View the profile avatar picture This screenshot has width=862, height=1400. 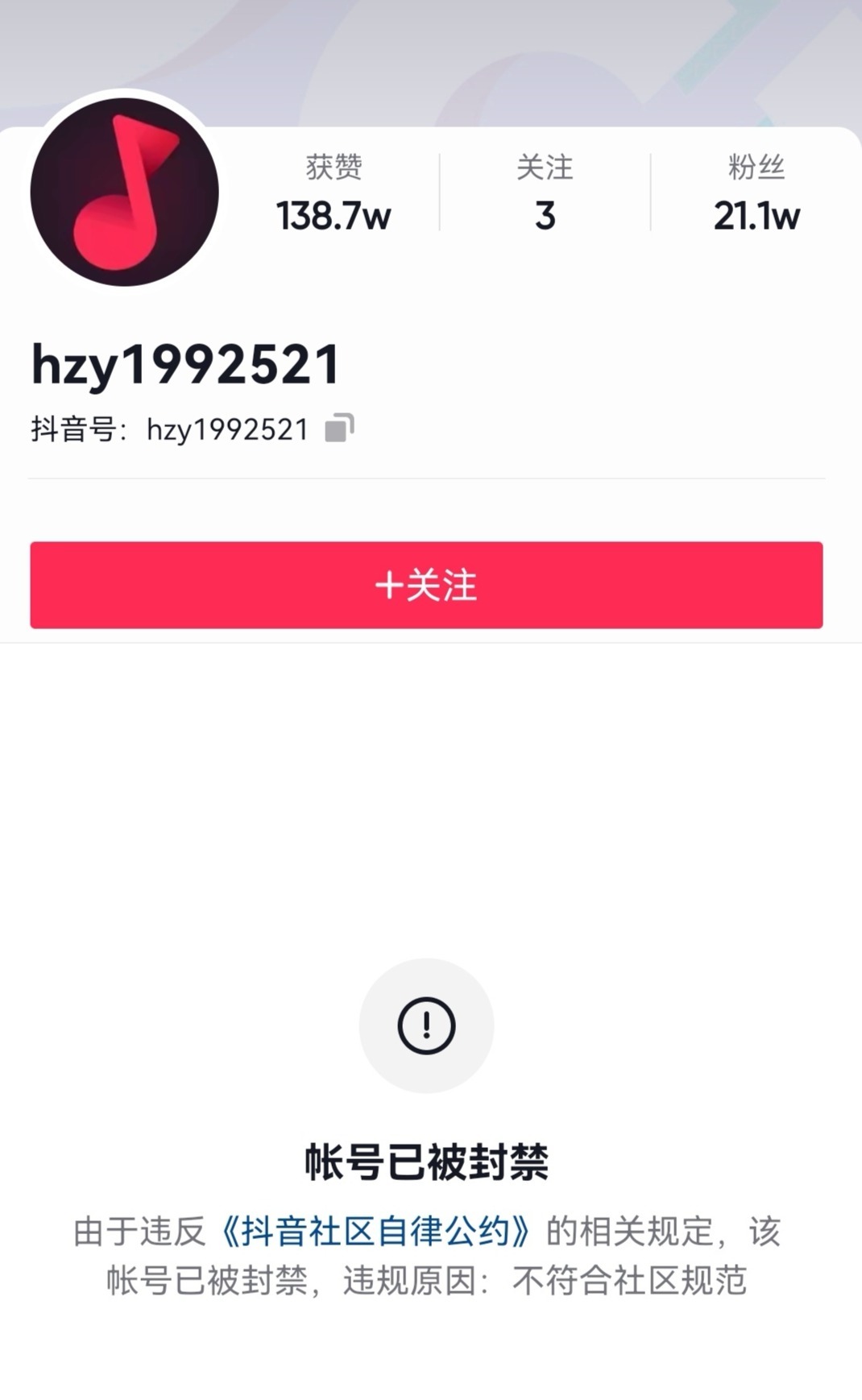click(x=124, y=192)
